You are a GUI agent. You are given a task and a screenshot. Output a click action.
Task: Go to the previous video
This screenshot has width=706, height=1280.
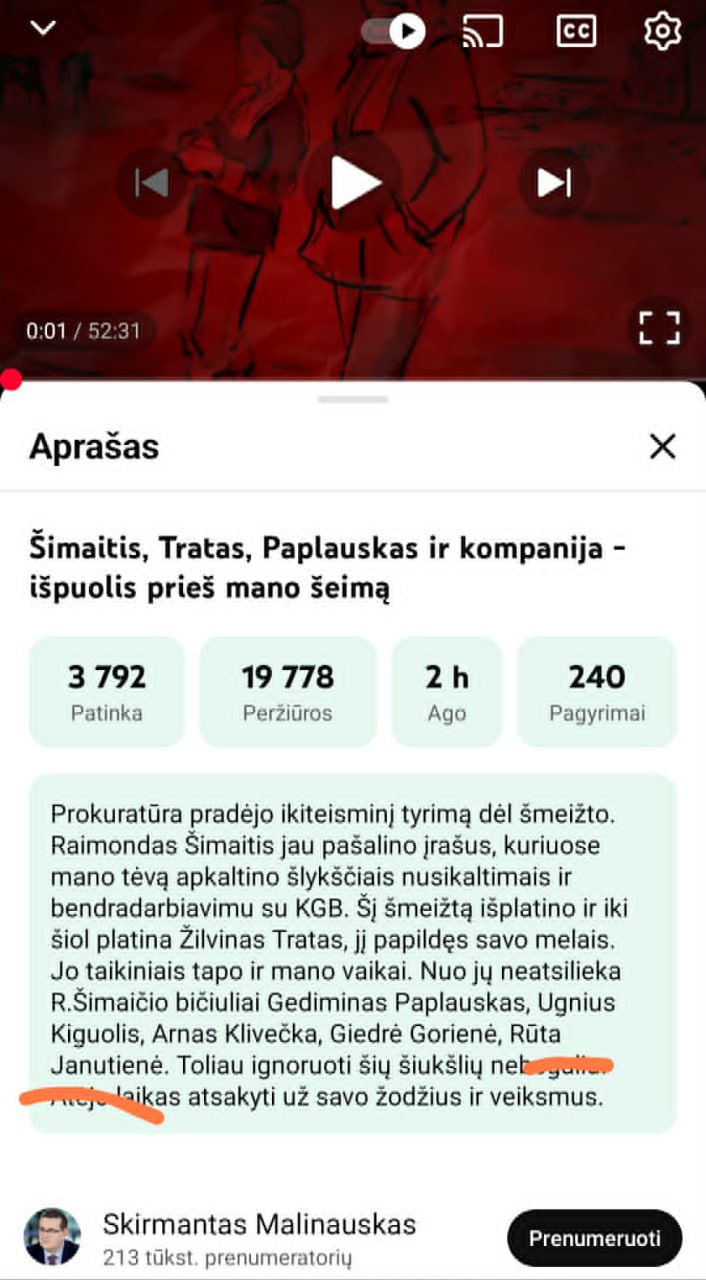(151, 183)
